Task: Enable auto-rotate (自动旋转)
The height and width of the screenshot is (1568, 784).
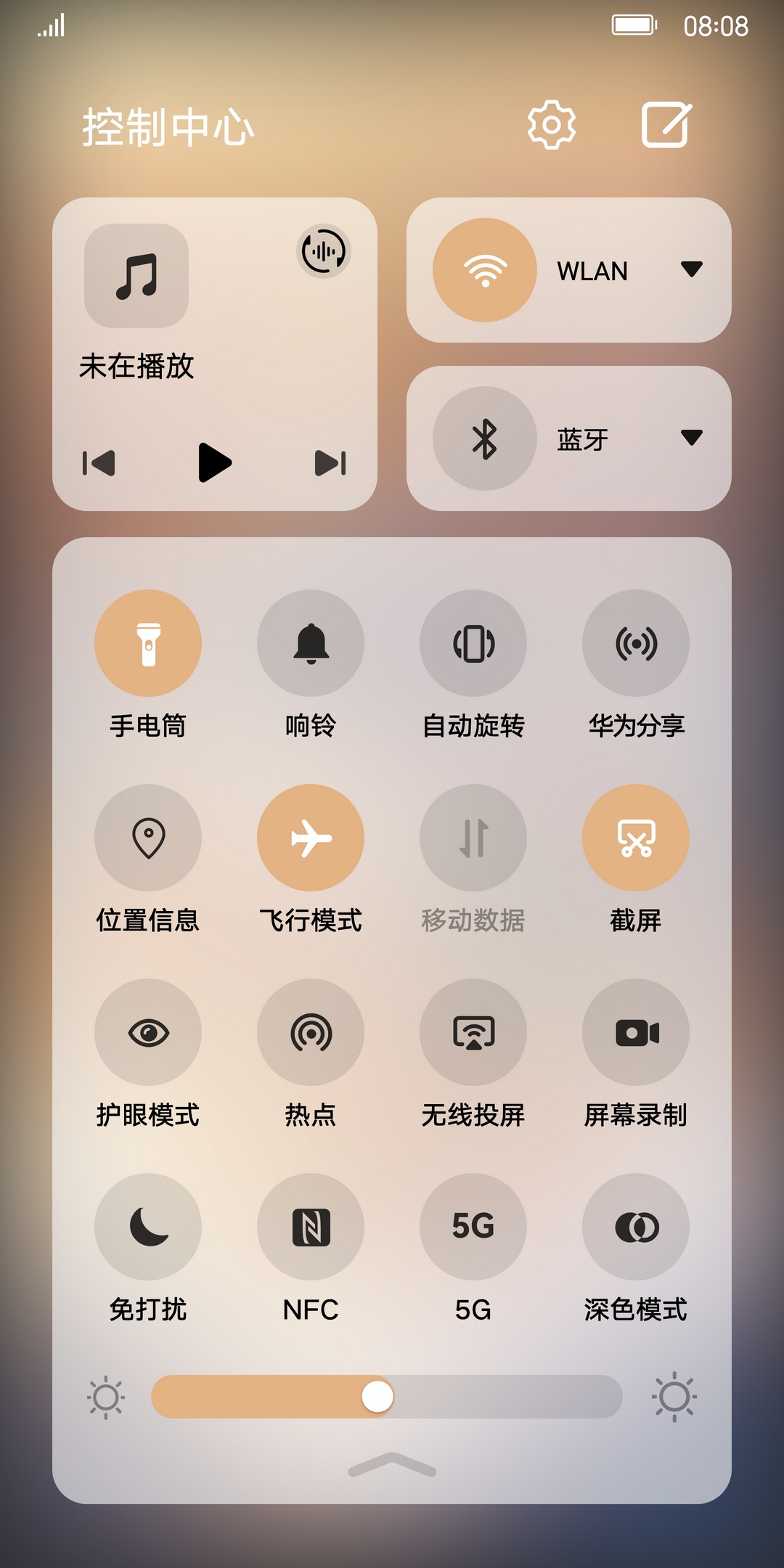Action: tap(473, 643)
